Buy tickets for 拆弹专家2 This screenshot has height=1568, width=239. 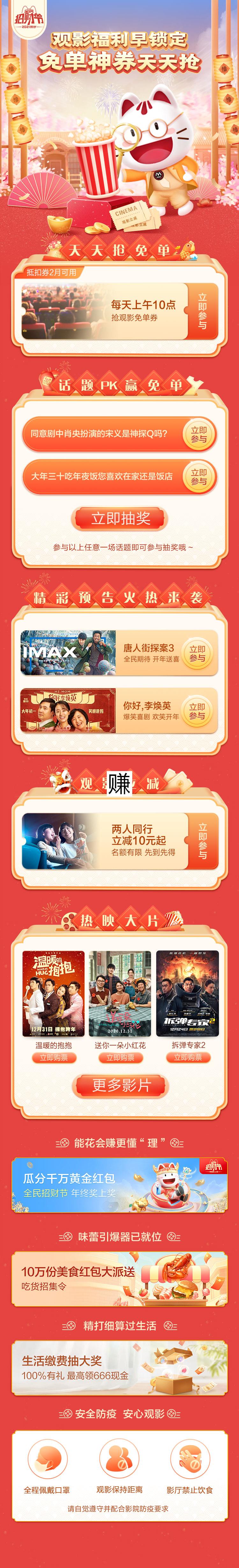coord(188,1057)
